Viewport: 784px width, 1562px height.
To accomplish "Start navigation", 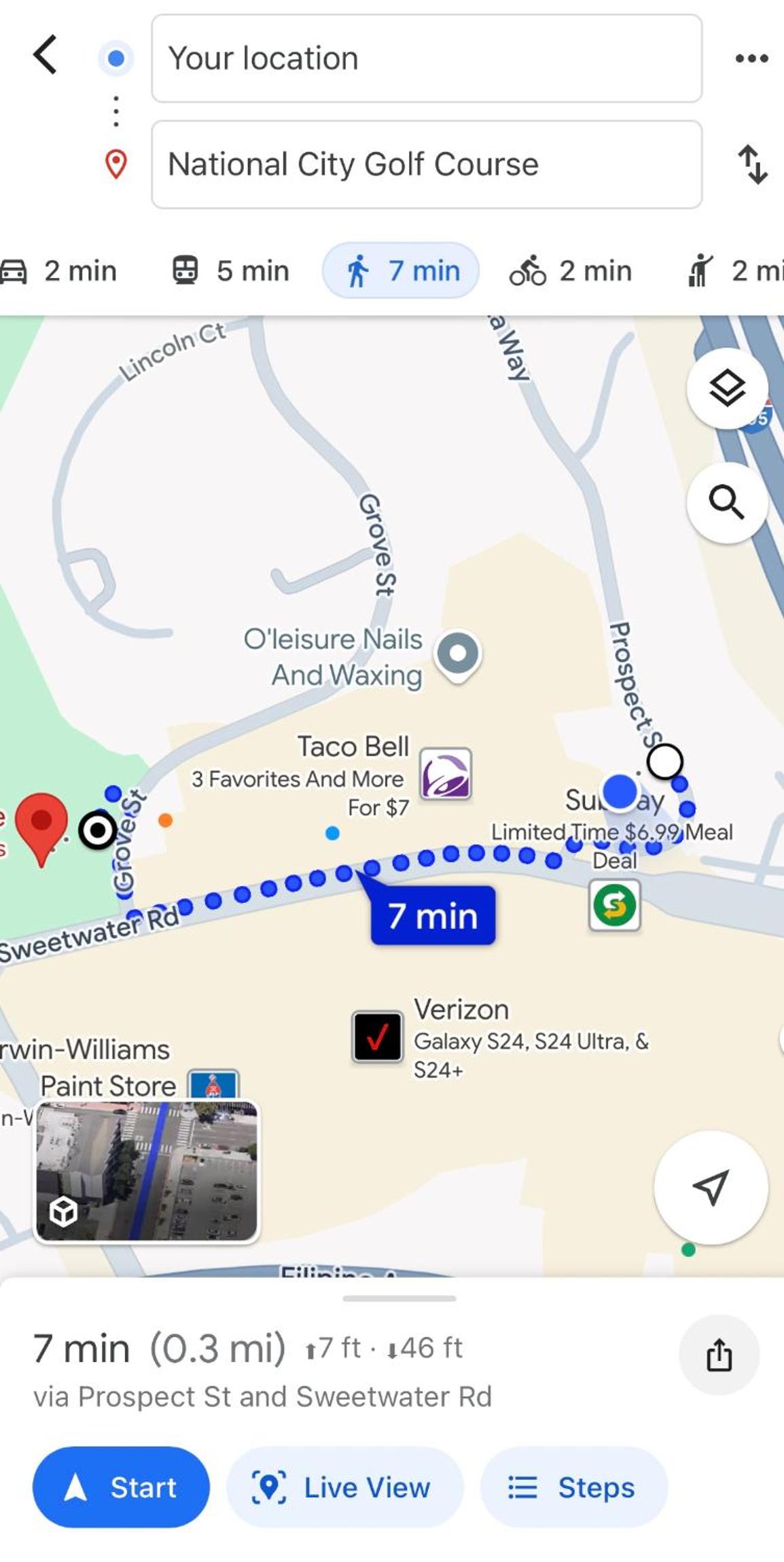I will click(x=121, y=1487).
